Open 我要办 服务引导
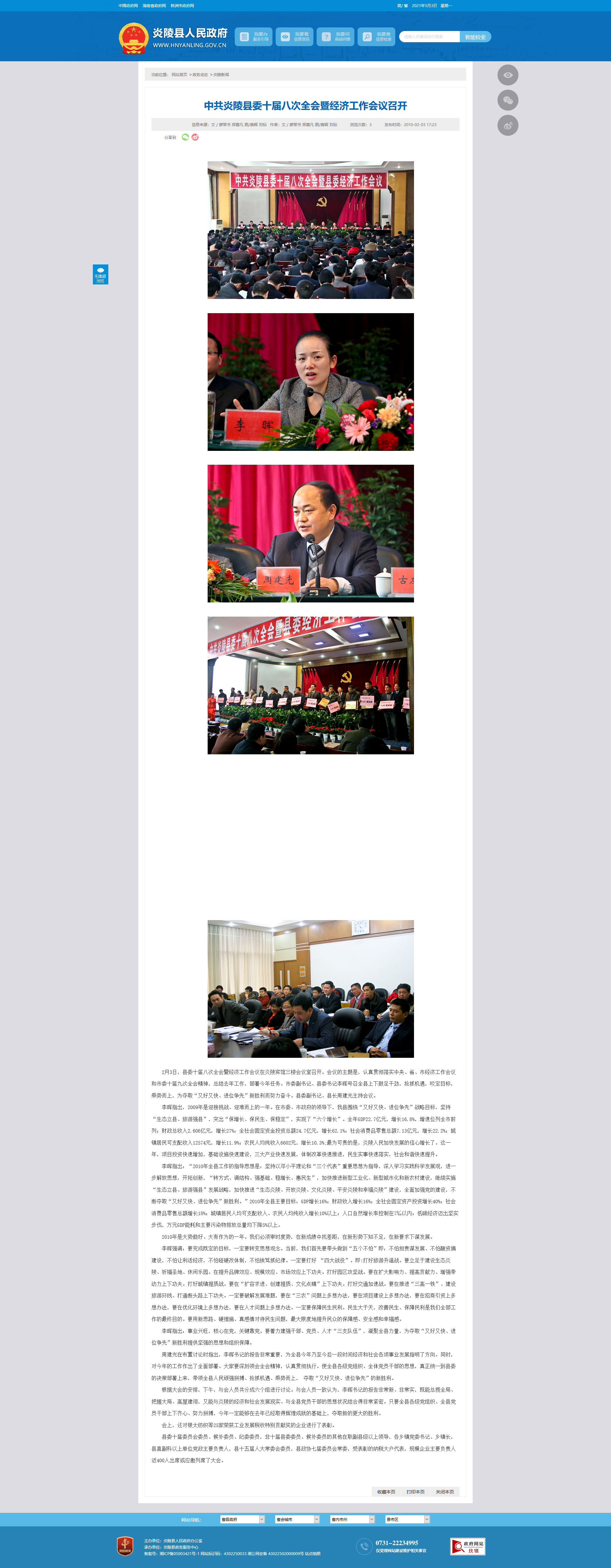The width and height of the screenshot is (611, 1568). tap(252, 37)
